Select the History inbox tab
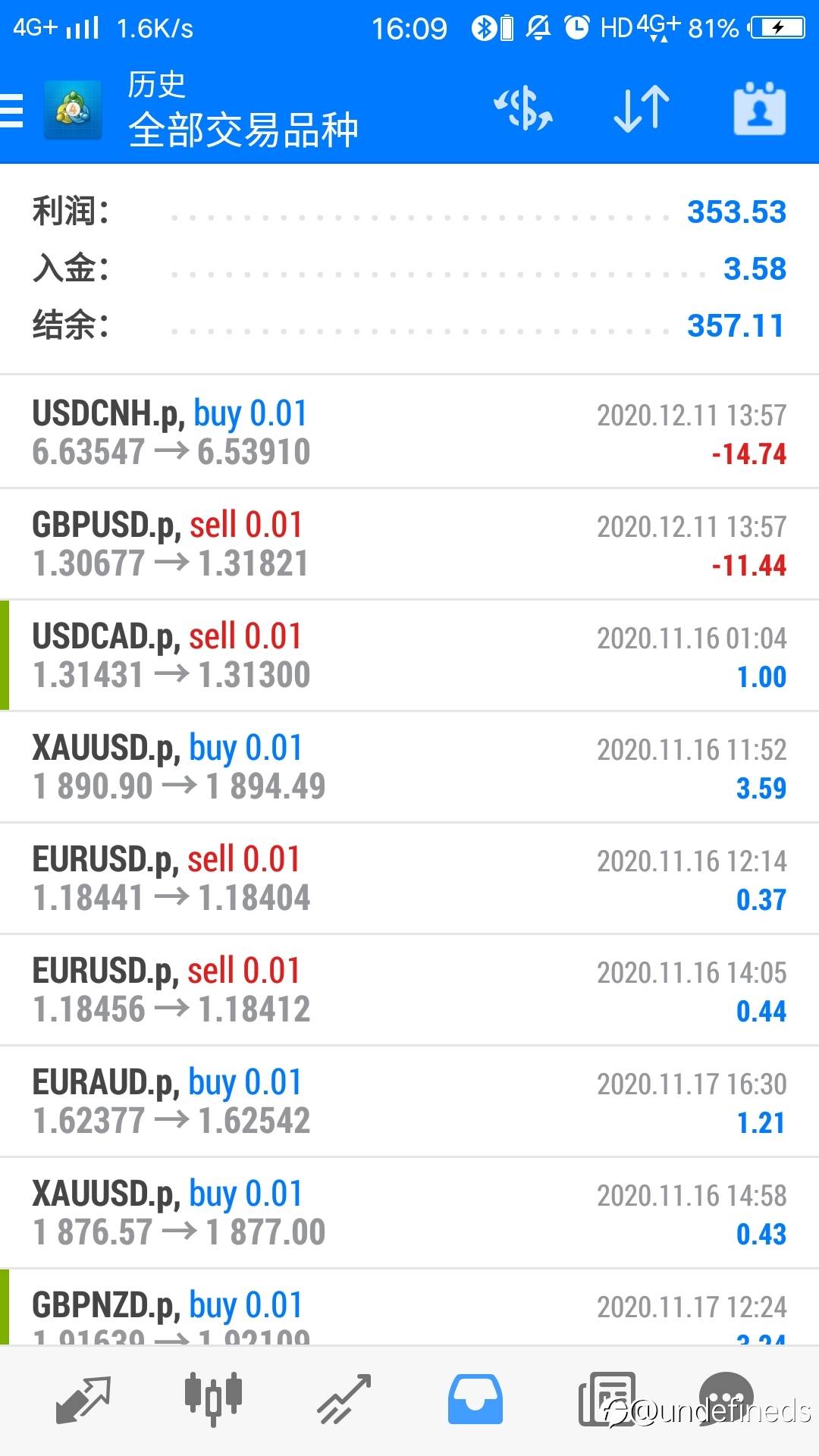 pyautogui.click(x=475, y=1398)
